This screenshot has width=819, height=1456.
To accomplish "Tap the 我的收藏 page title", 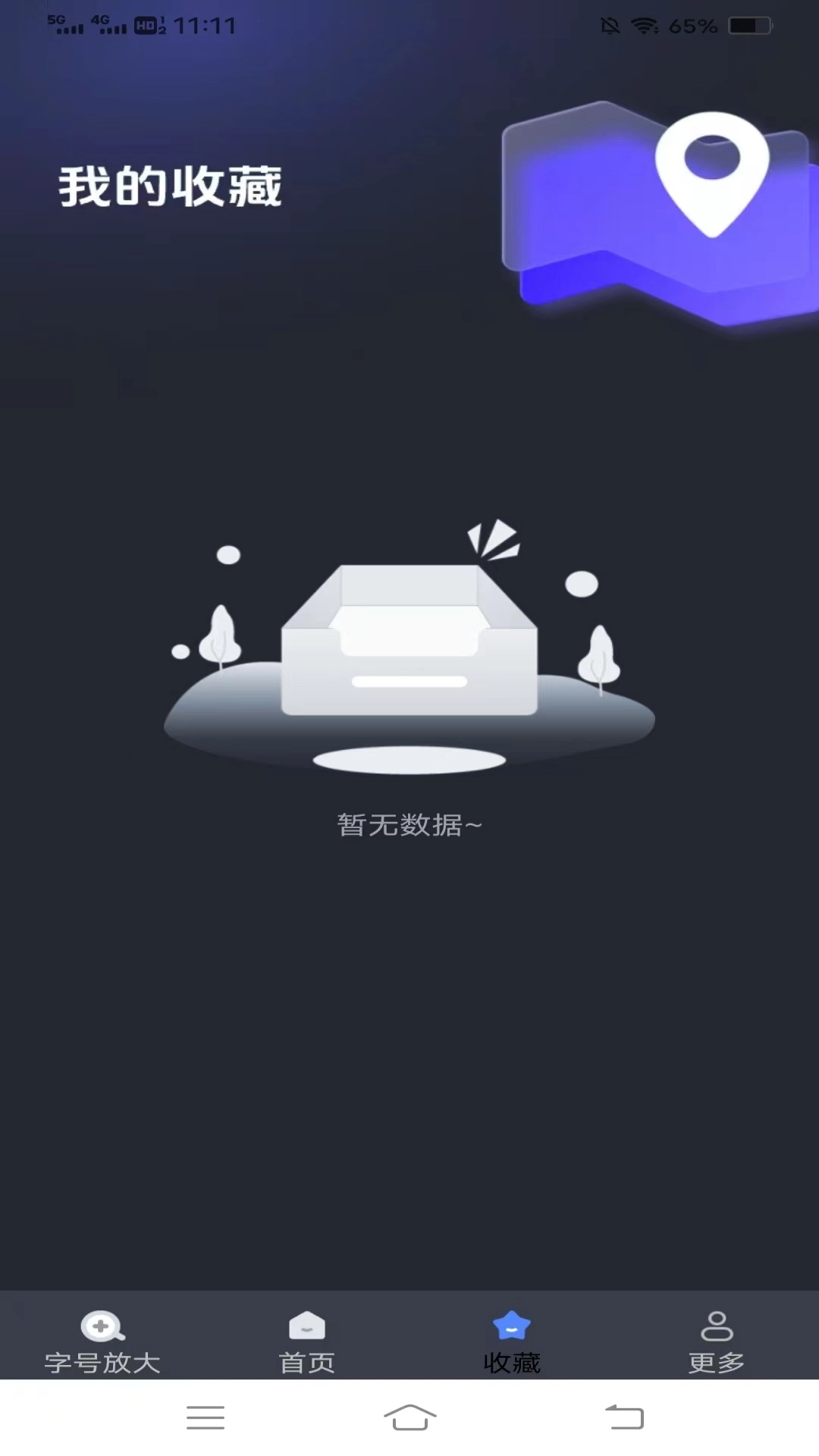I will pyautogui.click(x=171, y=186).
